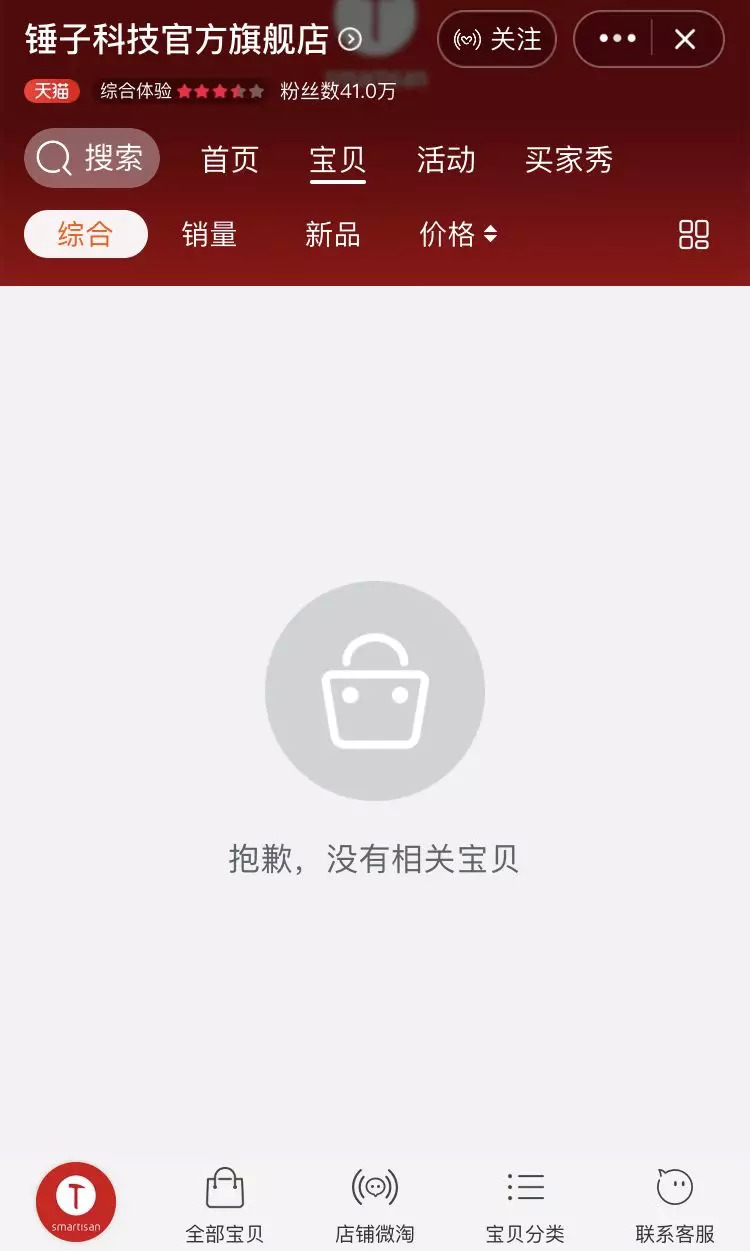This screenshot has height=1251, width=750.
Task: Open the 买家秀 tab
Action: 569,159
